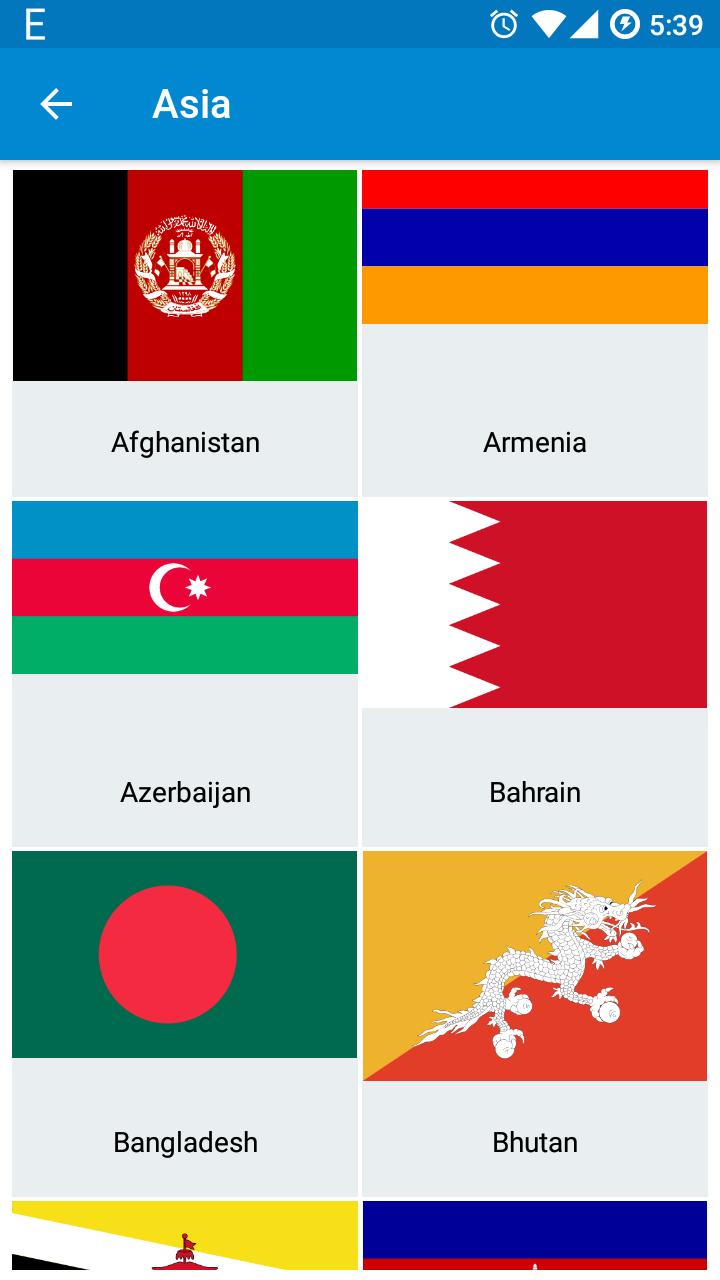Choose the Bangladesh flag card
The height and width of the screenshot is (1280, 720).
click(185, 1022)
